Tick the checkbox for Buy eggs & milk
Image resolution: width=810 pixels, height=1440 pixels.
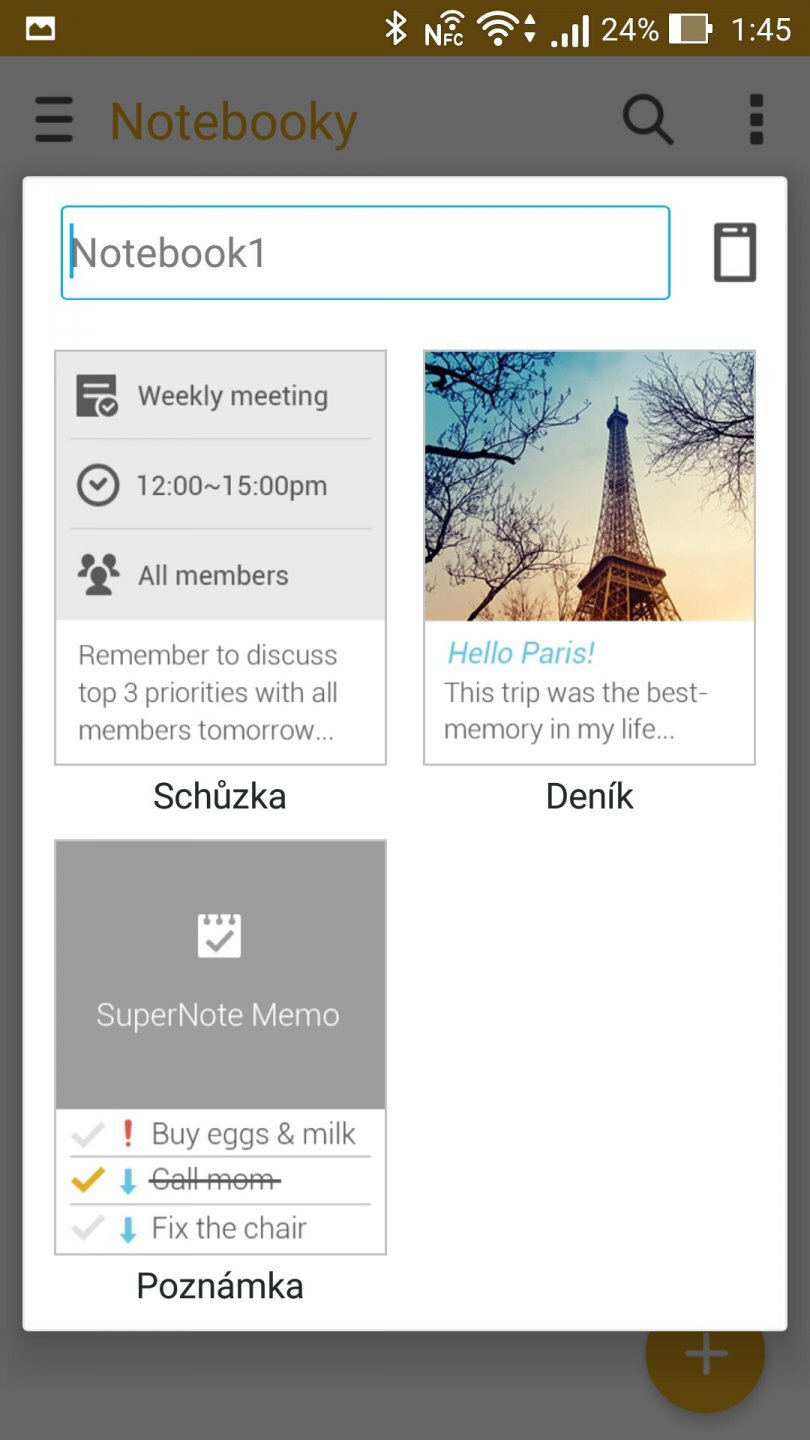point(89,1133)
